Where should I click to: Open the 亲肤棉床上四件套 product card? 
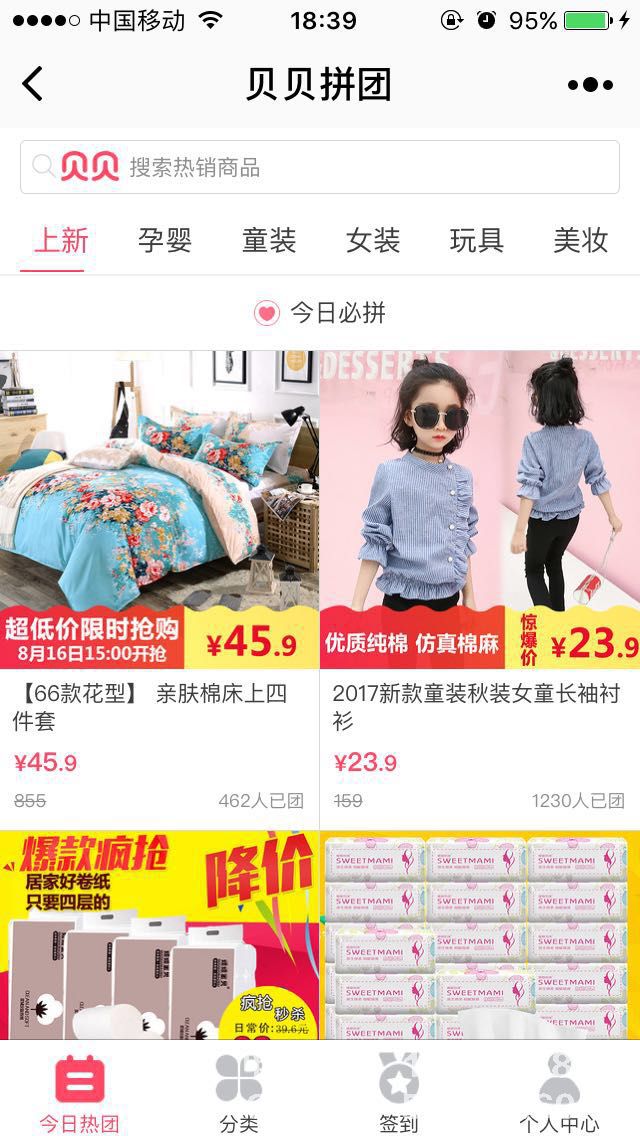point(159,580)
